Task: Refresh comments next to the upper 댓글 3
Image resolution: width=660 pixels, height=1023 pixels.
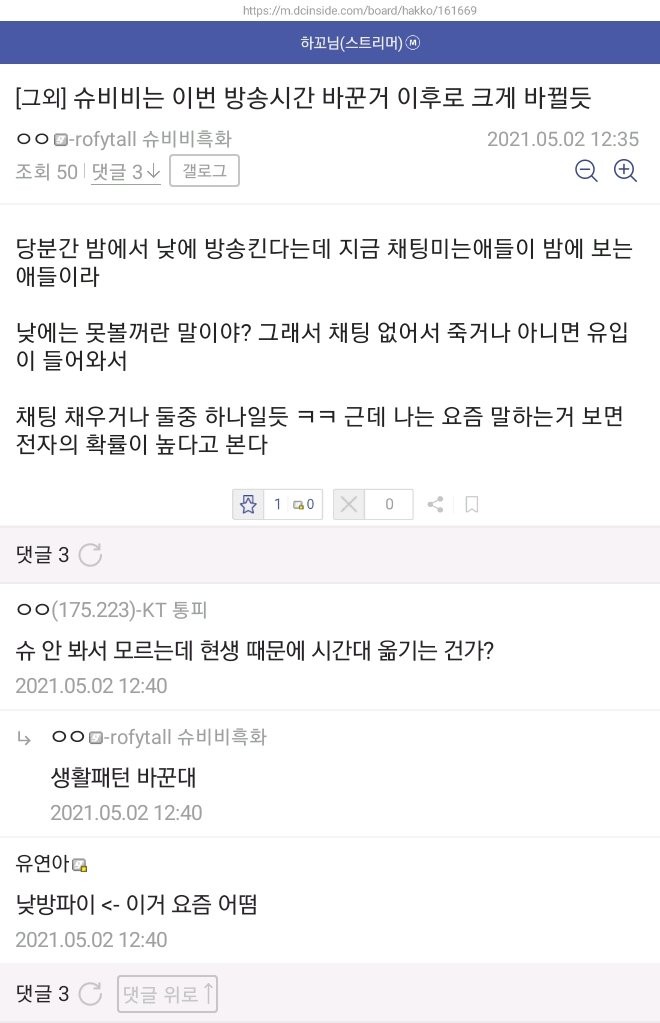Action: coord(90,555)
